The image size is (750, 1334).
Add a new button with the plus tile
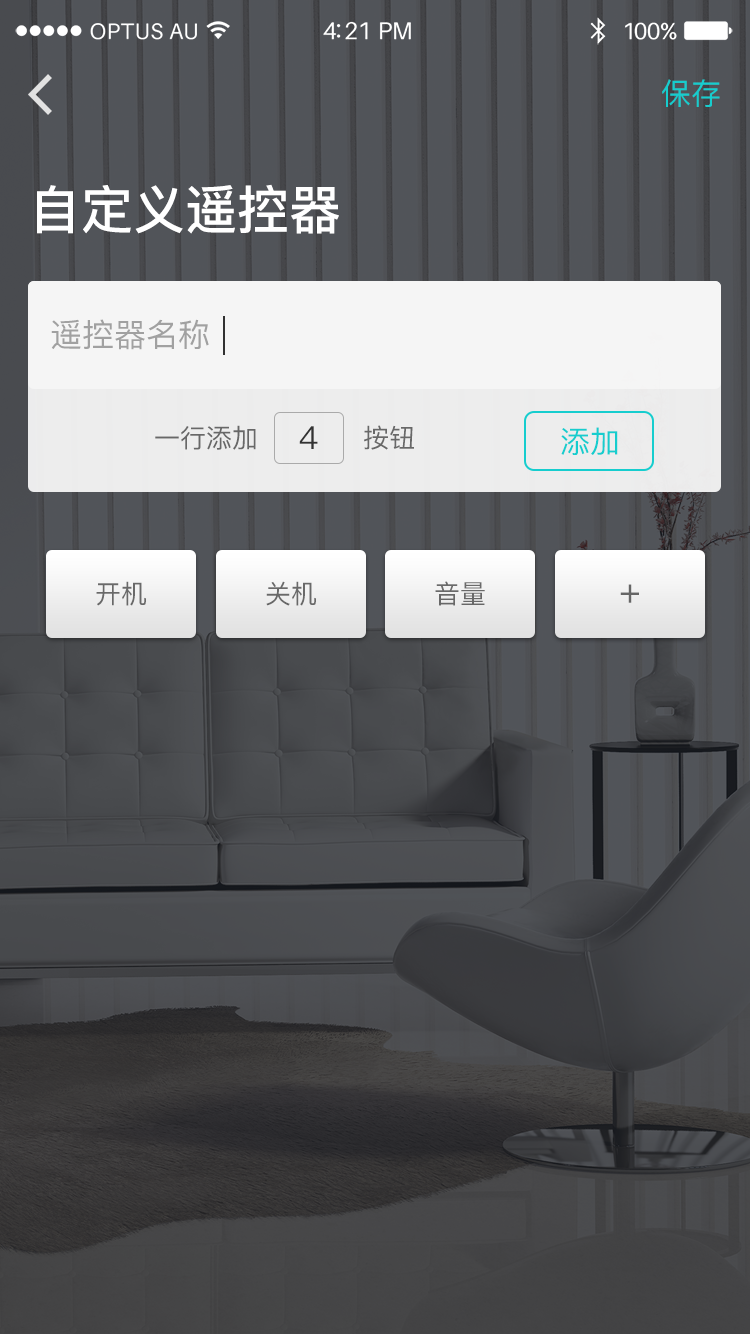click(630, 594)
